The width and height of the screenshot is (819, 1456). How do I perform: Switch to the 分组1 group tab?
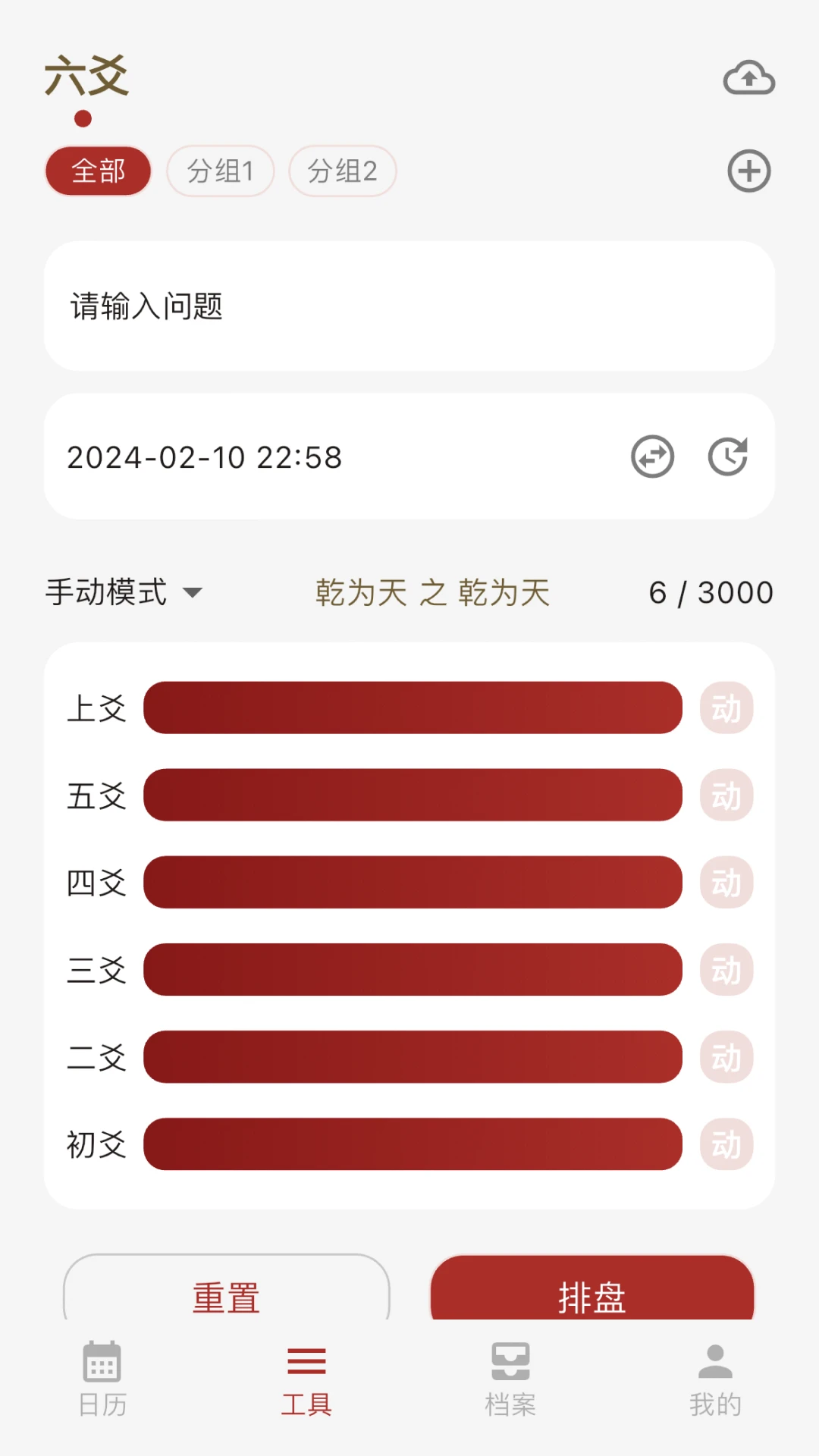[220, 171]
